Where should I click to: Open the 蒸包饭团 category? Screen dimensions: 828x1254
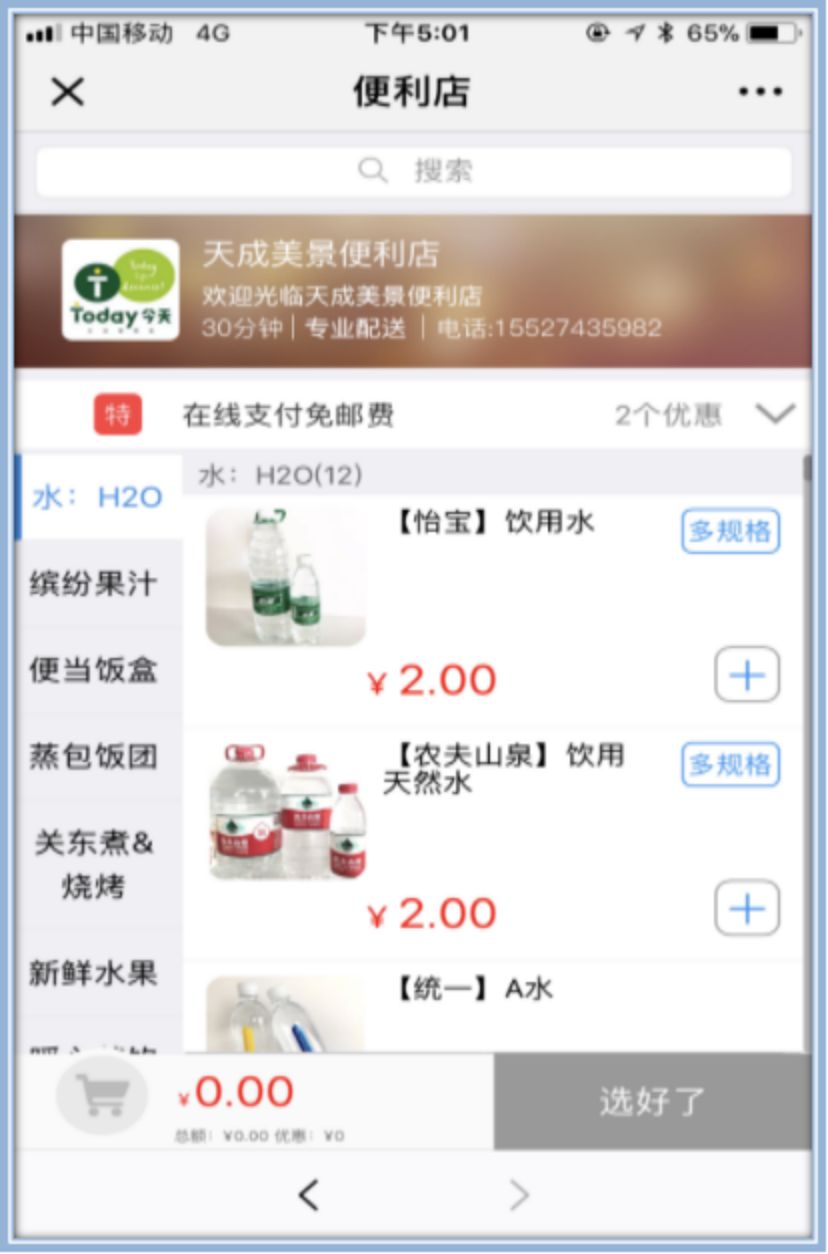[94, 756]
